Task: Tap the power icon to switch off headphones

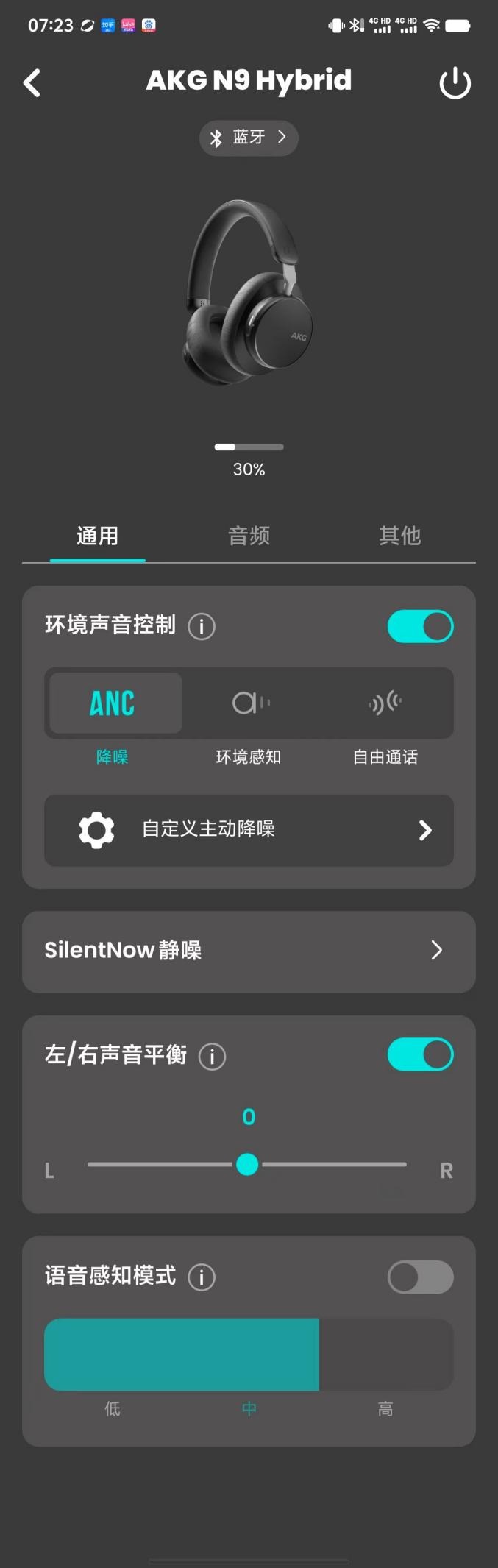Action: pyautogui.click(x=455, y=83)
